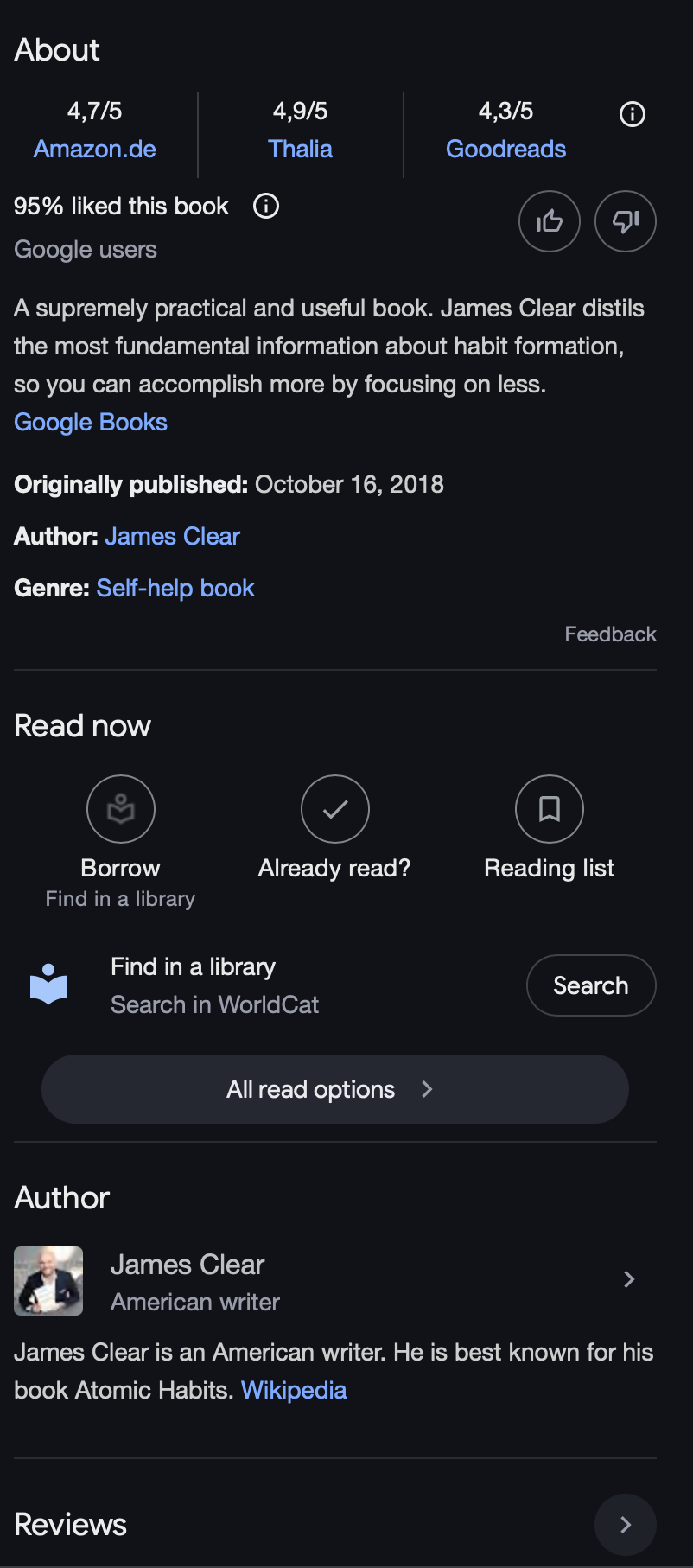Tap the info icon next to ratings
Image resolution: width=693 pixels, height=1568 pixels.
coord(633,114)
